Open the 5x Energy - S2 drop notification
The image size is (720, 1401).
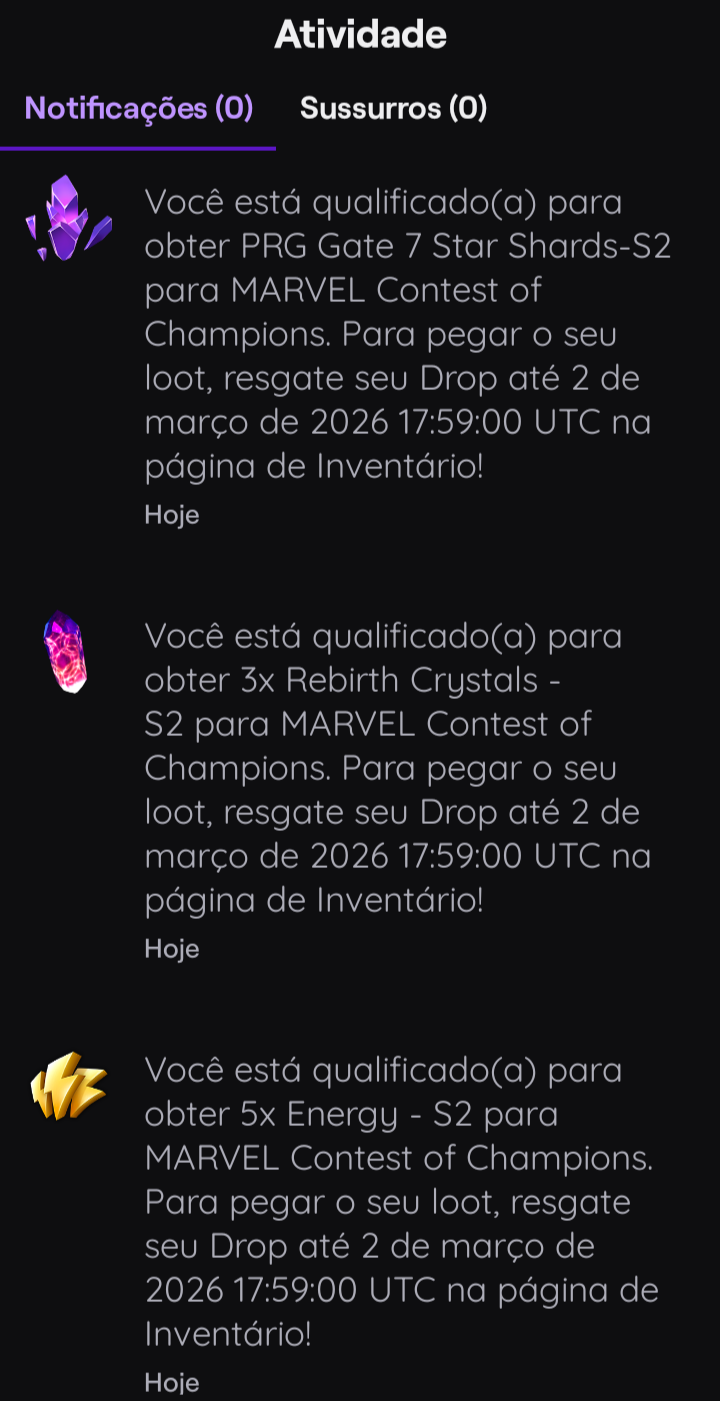[401, 1202]
